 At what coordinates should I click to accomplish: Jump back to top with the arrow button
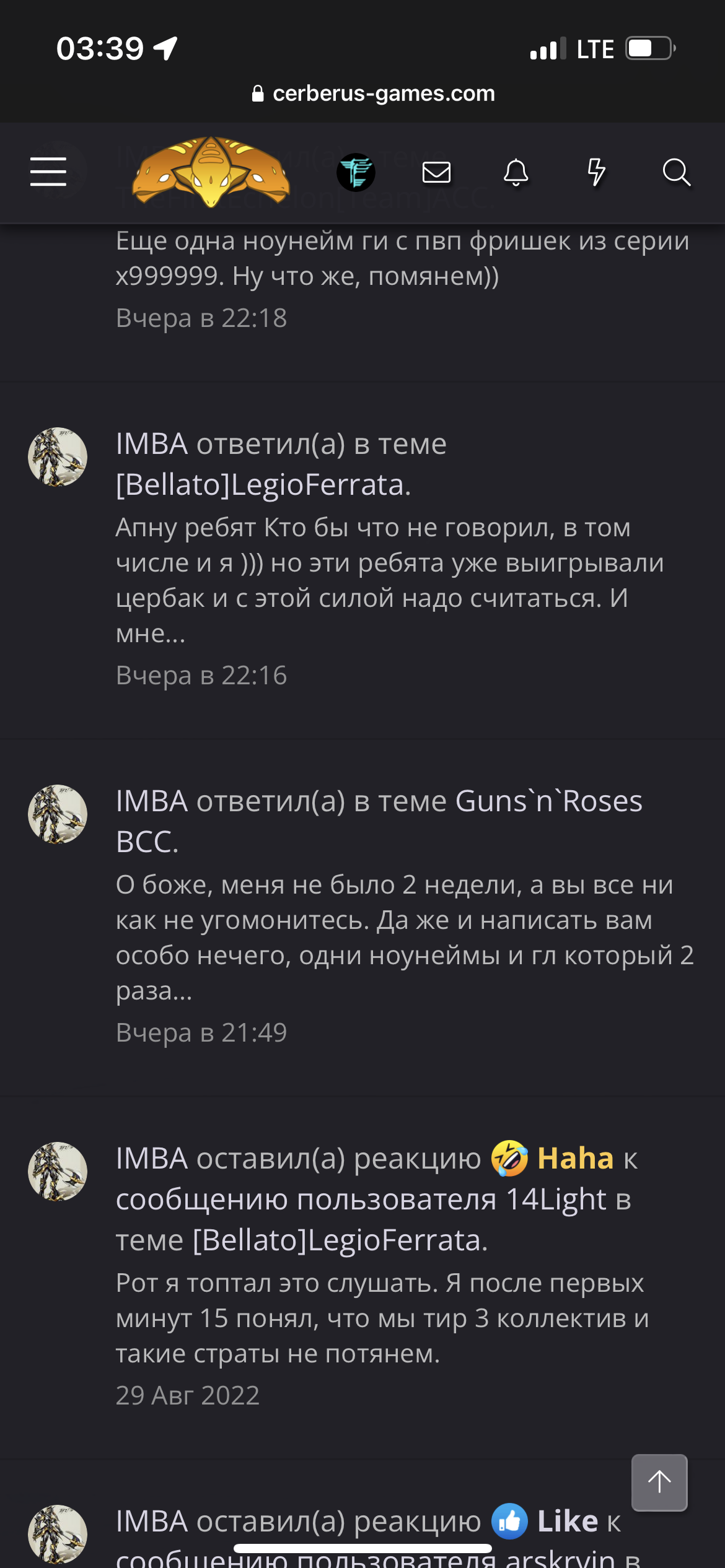[x=659, y=1483]
